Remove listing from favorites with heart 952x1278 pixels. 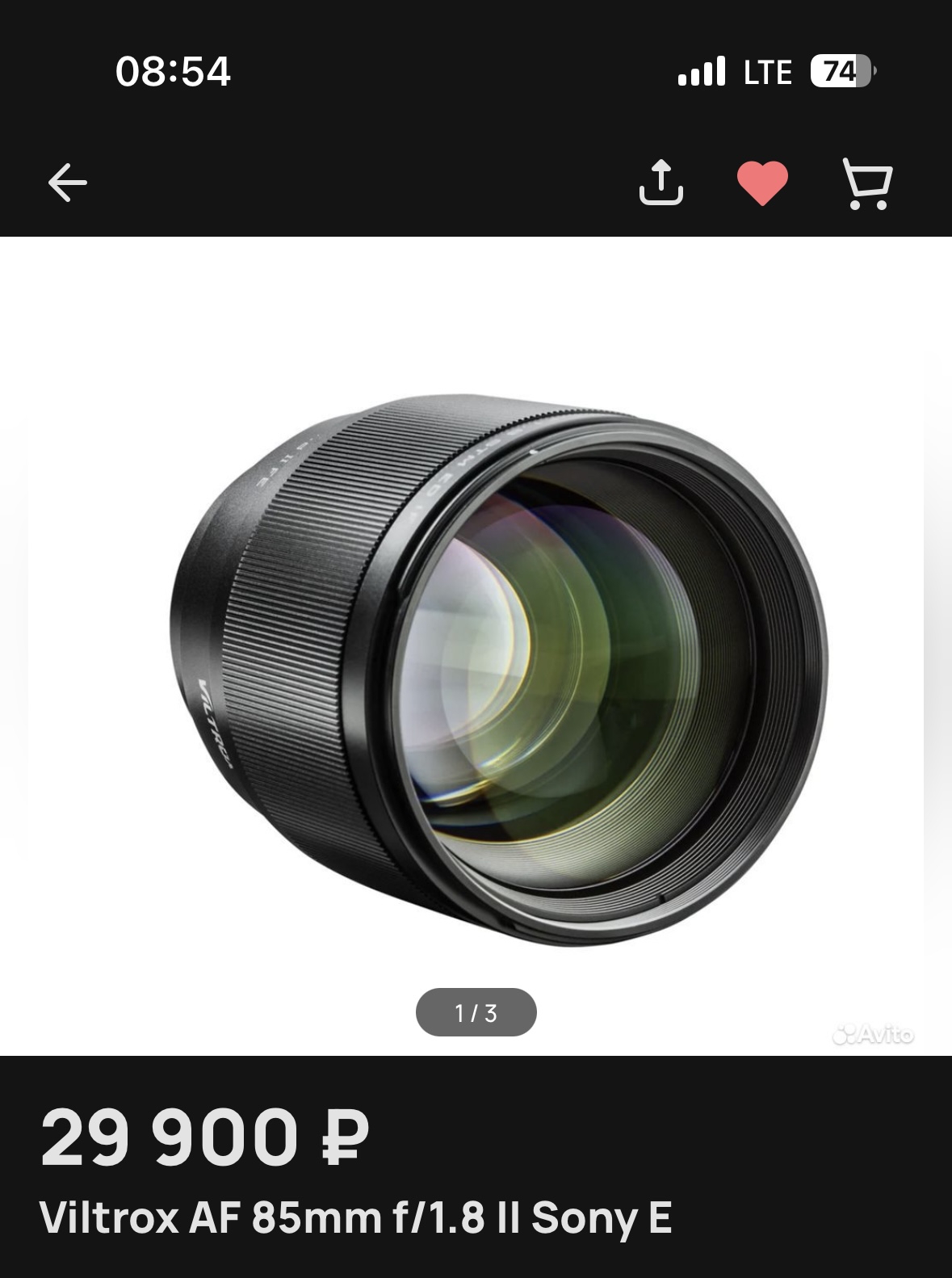coord(762,183)
